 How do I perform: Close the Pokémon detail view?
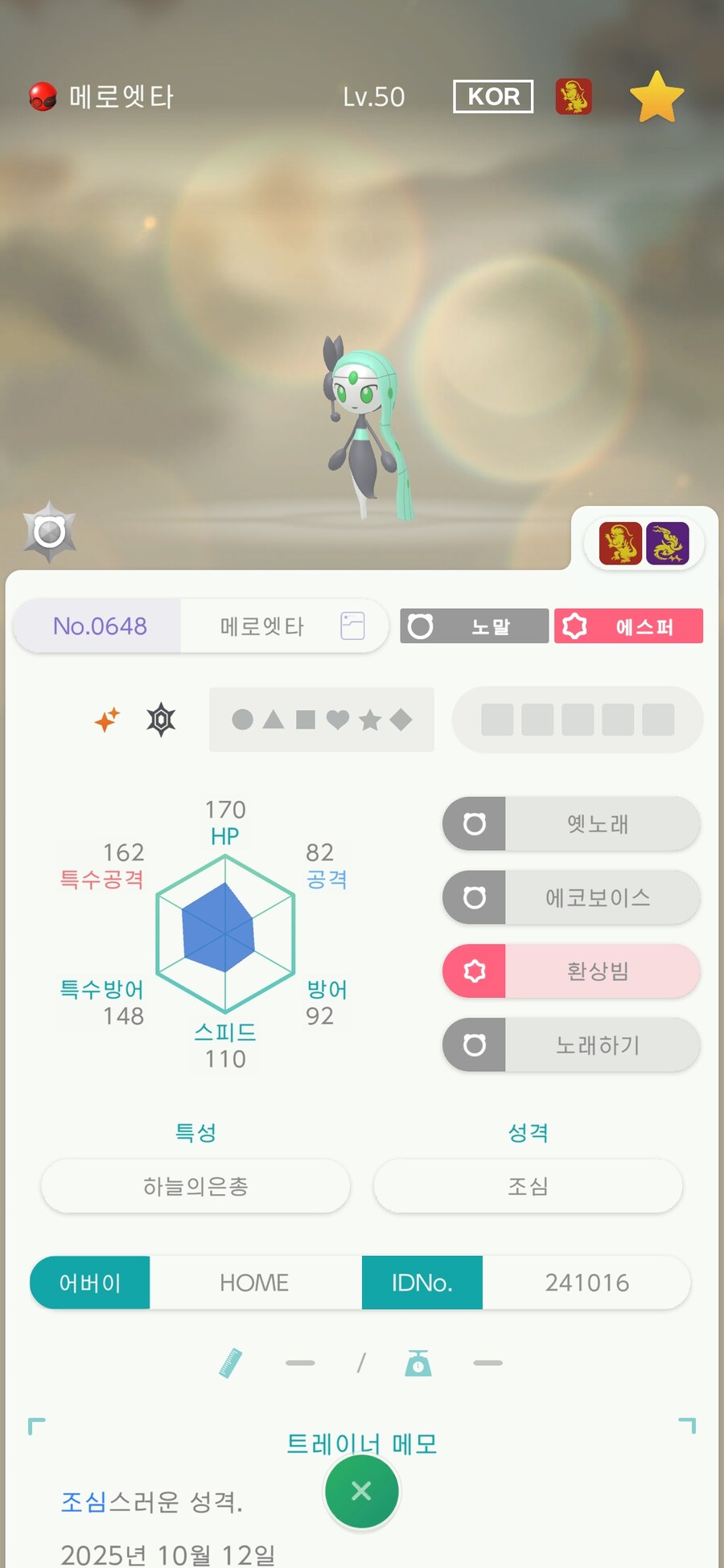(361, 1491)
